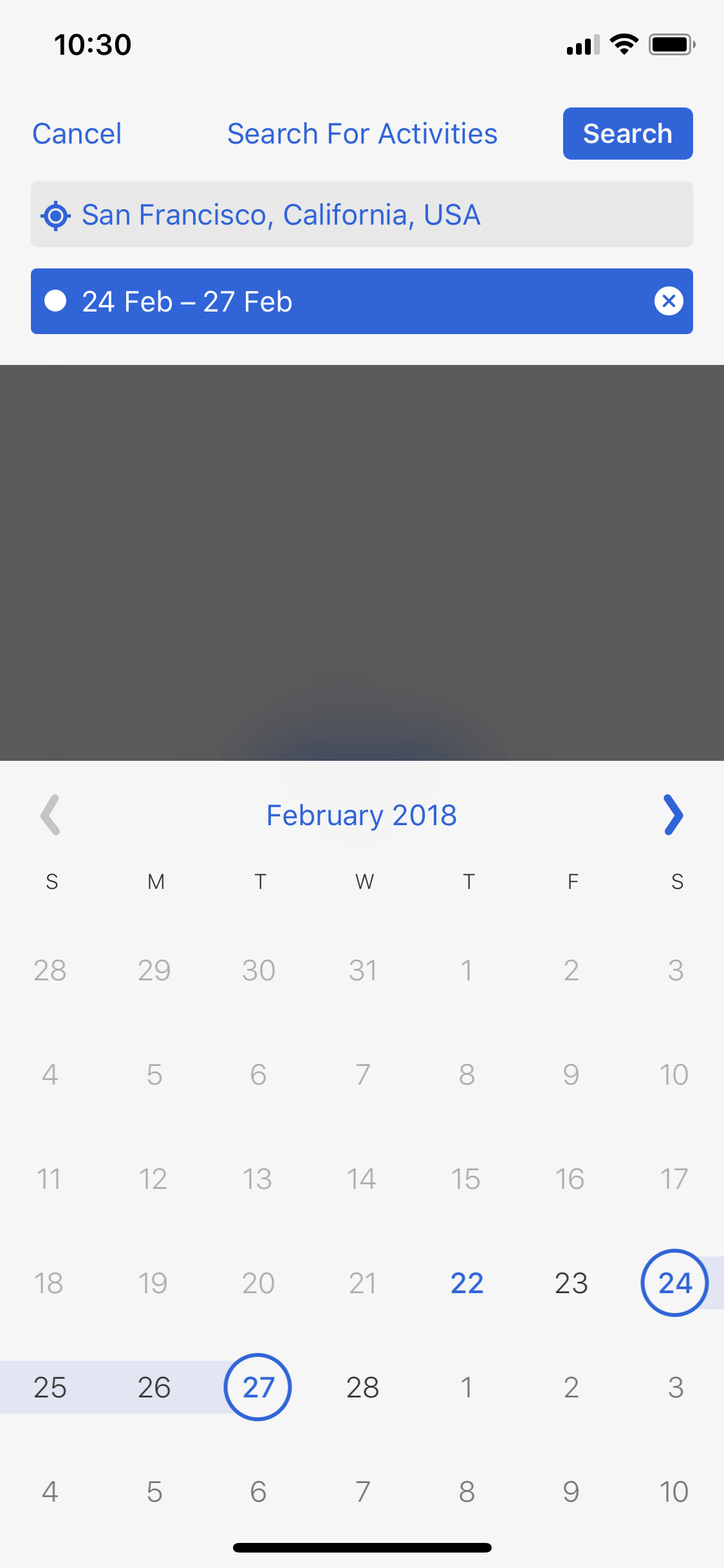Tap the blue Search button
Viewport: 724px width, 1568px height.
click(x=627, y=133)
